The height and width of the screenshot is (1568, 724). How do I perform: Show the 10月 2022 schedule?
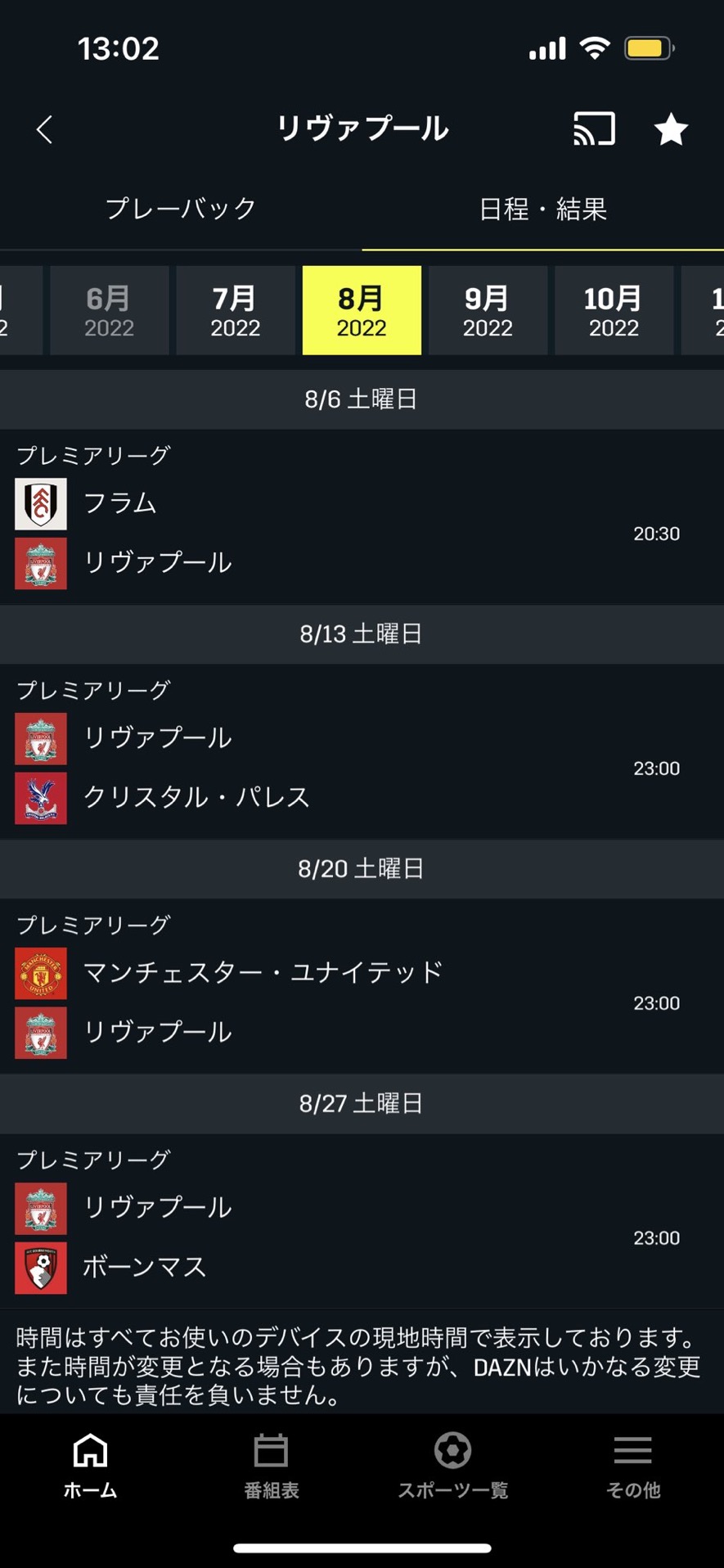[614, 310]
